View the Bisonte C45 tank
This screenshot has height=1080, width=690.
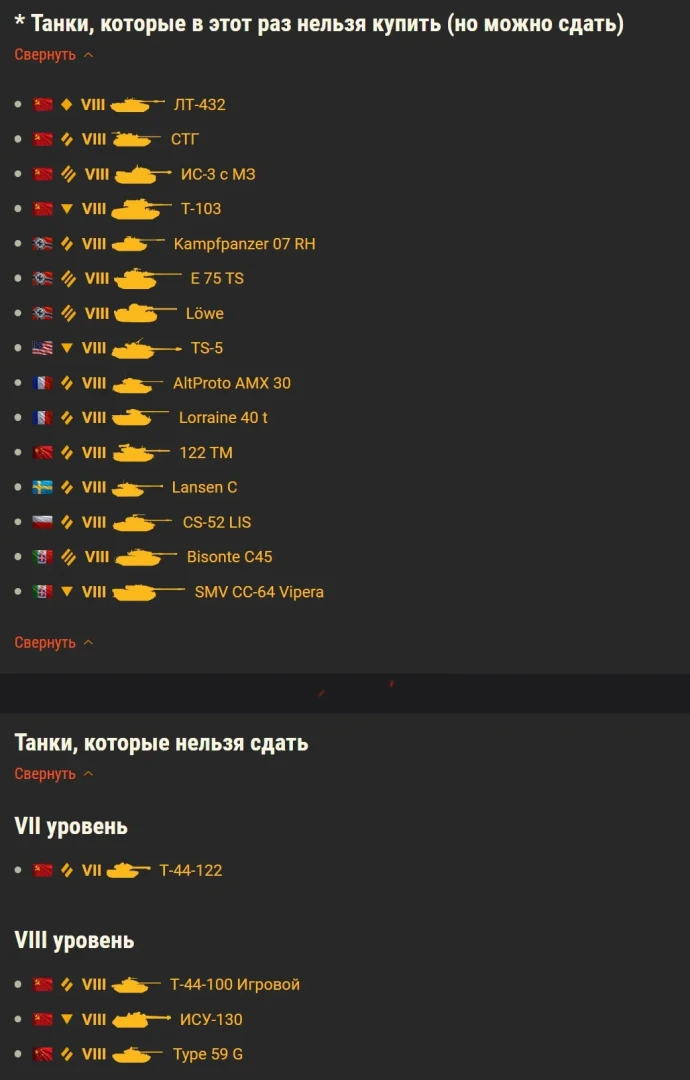click(229, 556)
